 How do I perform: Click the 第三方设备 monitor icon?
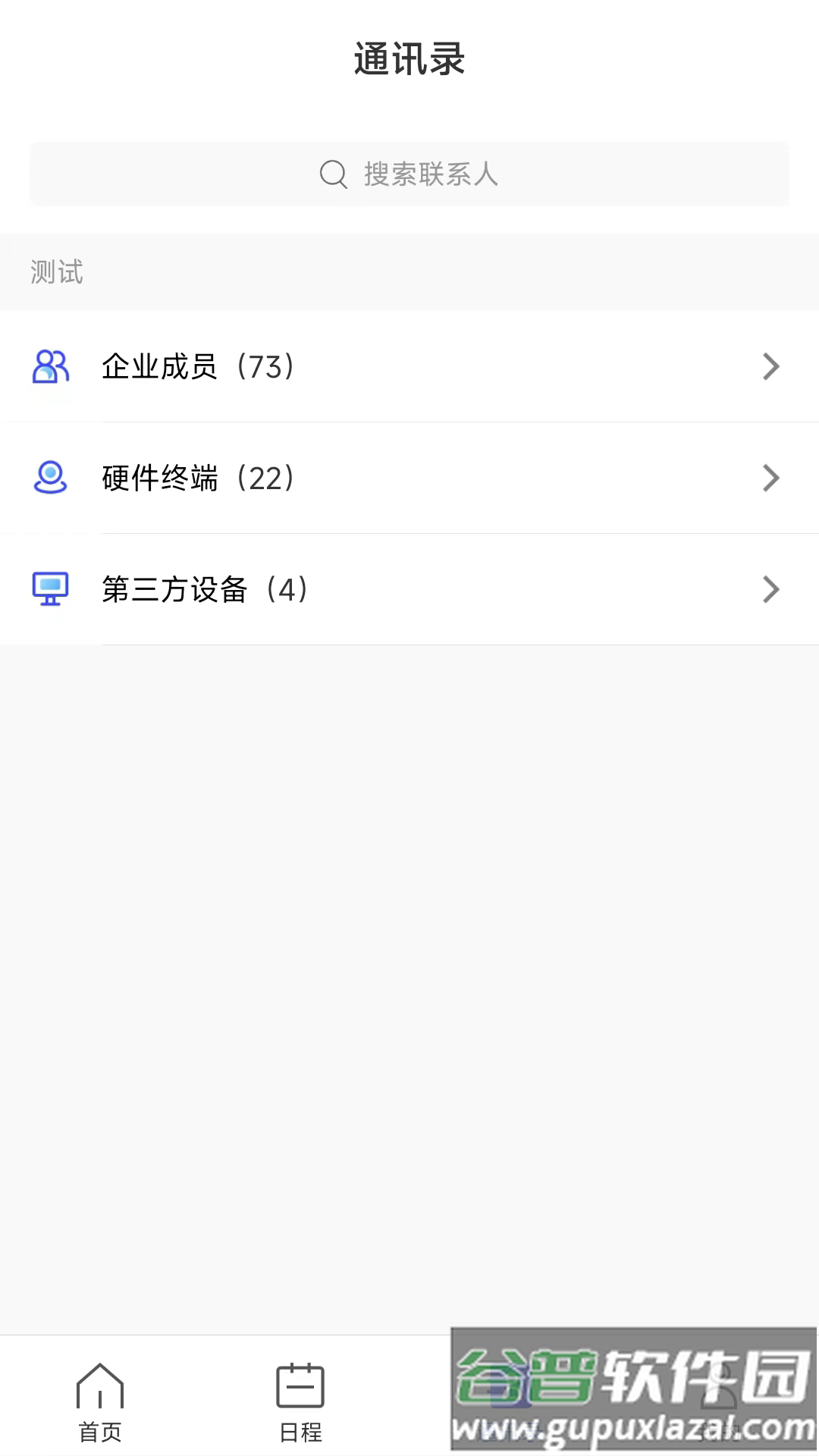coord(50,589)
